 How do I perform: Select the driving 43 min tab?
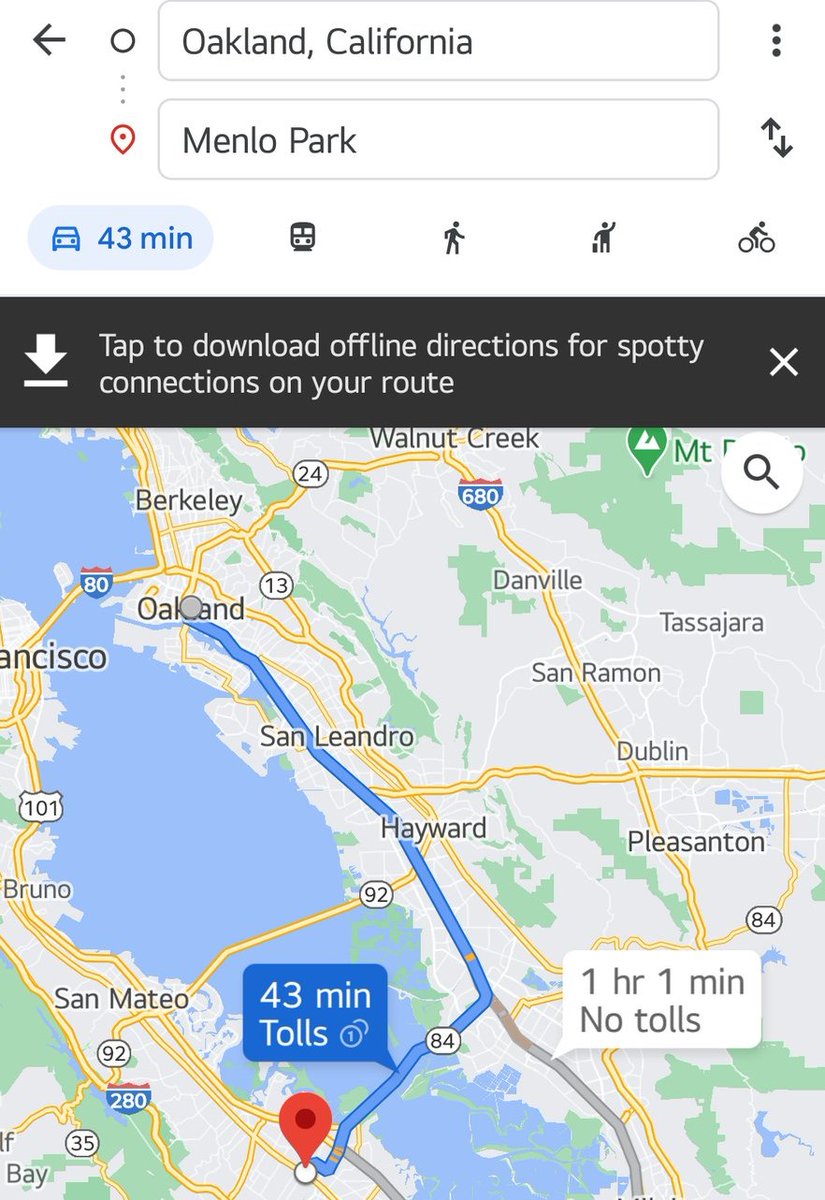tap(121, 238)
